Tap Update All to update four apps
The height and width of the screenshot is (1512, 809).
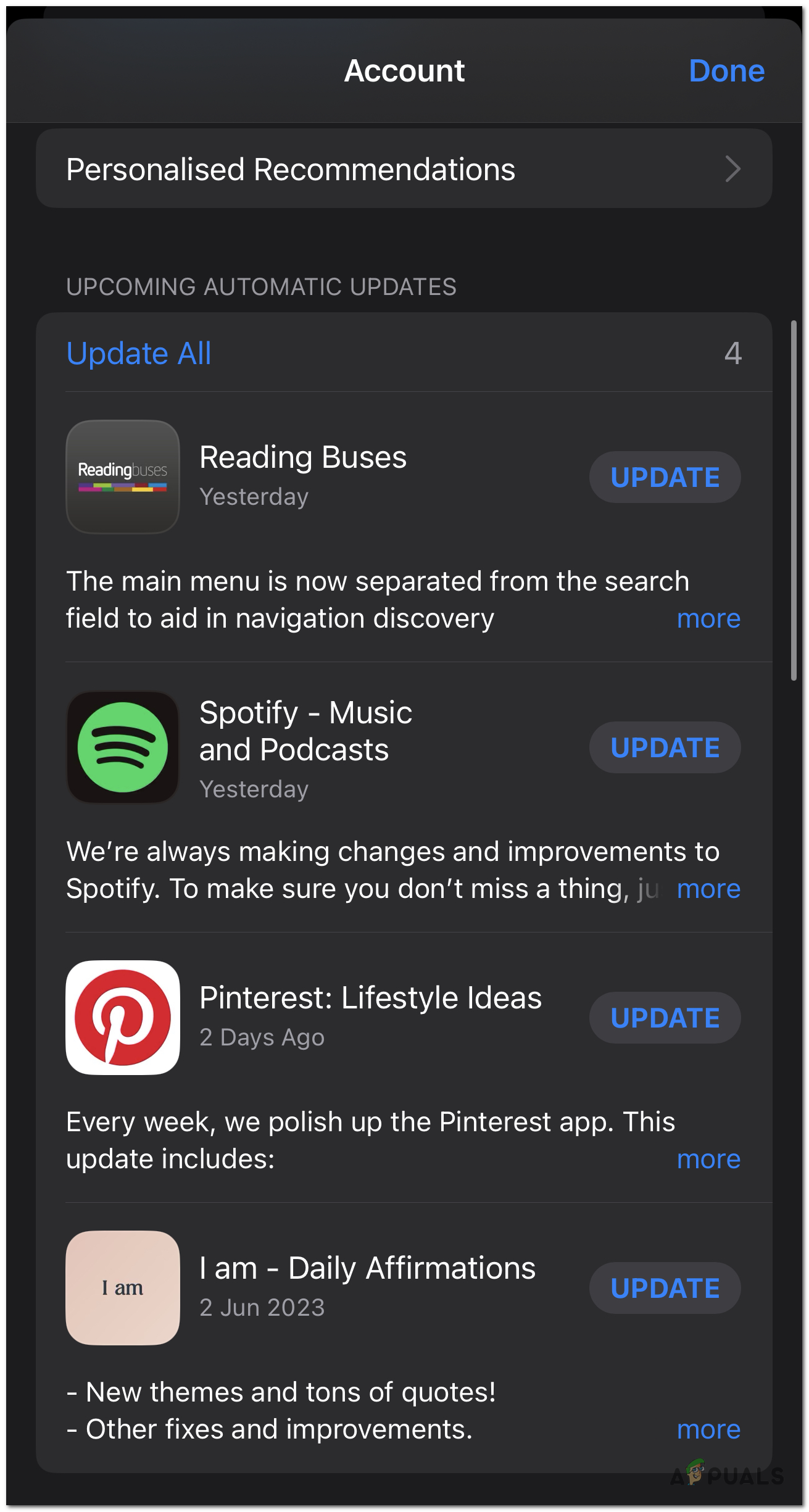point(138,353)
